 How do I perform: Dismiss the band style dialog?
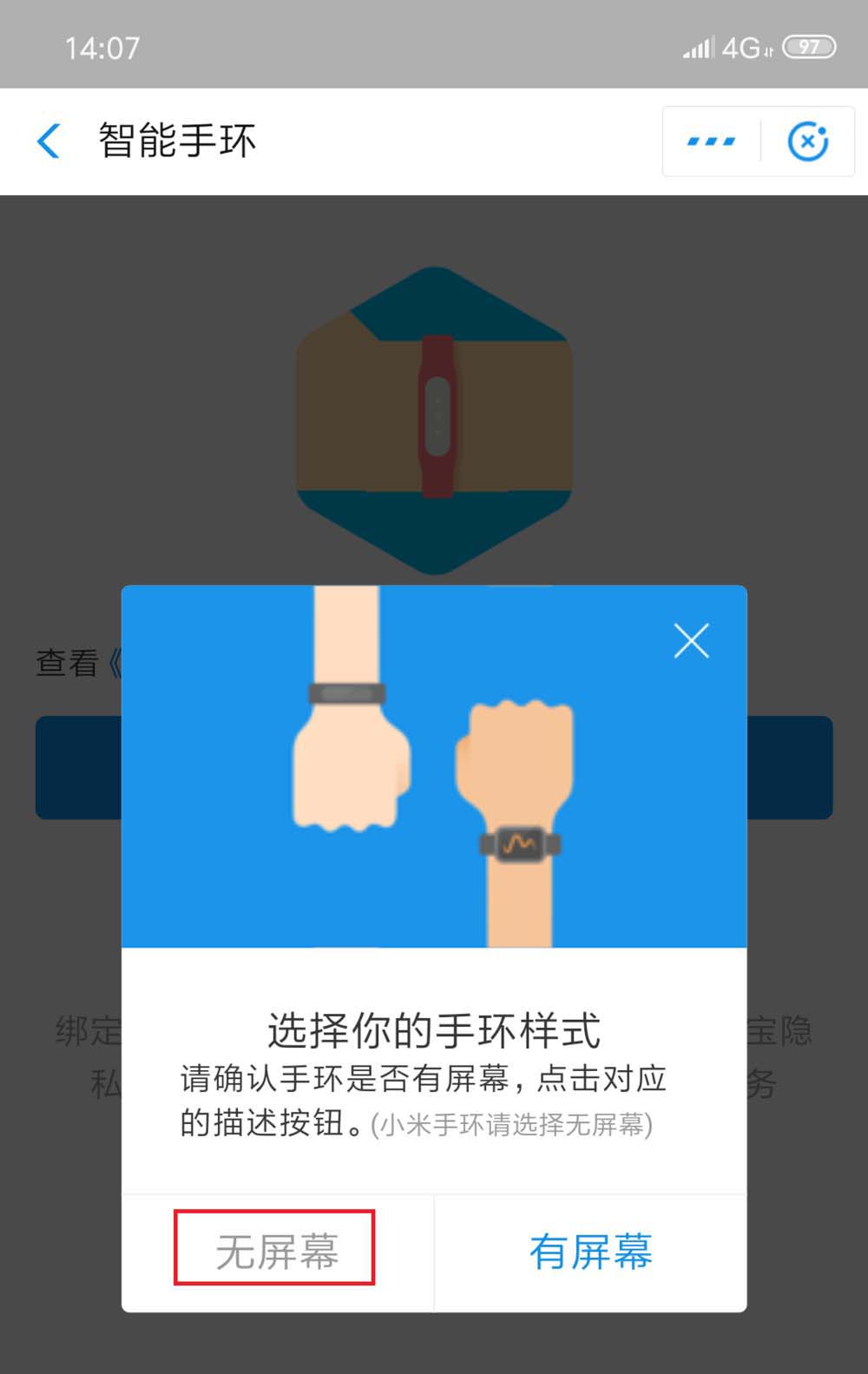(x=691, y=641)
